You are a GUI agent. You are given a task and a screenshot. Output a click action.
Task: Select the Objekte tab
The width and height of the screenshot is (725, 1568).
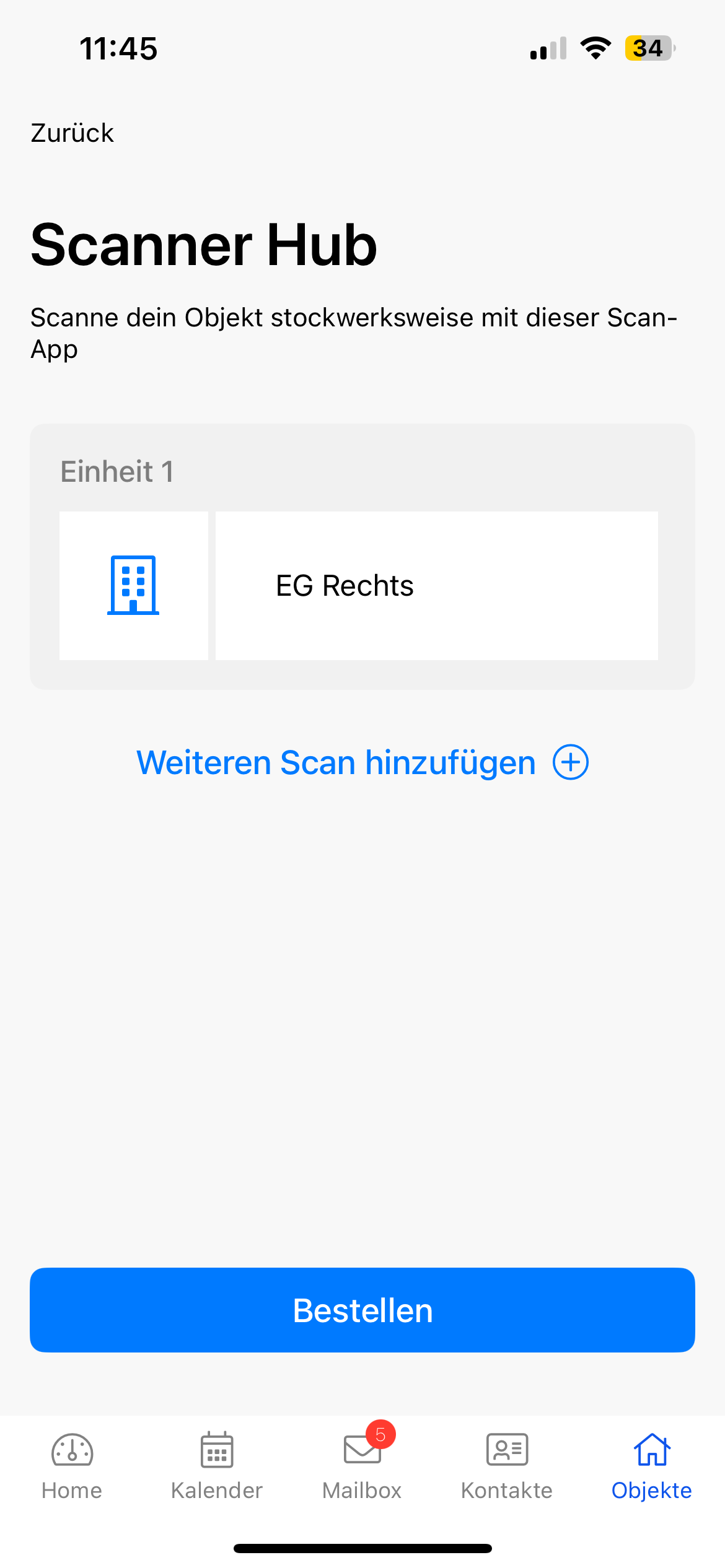tap(651, 1466)
